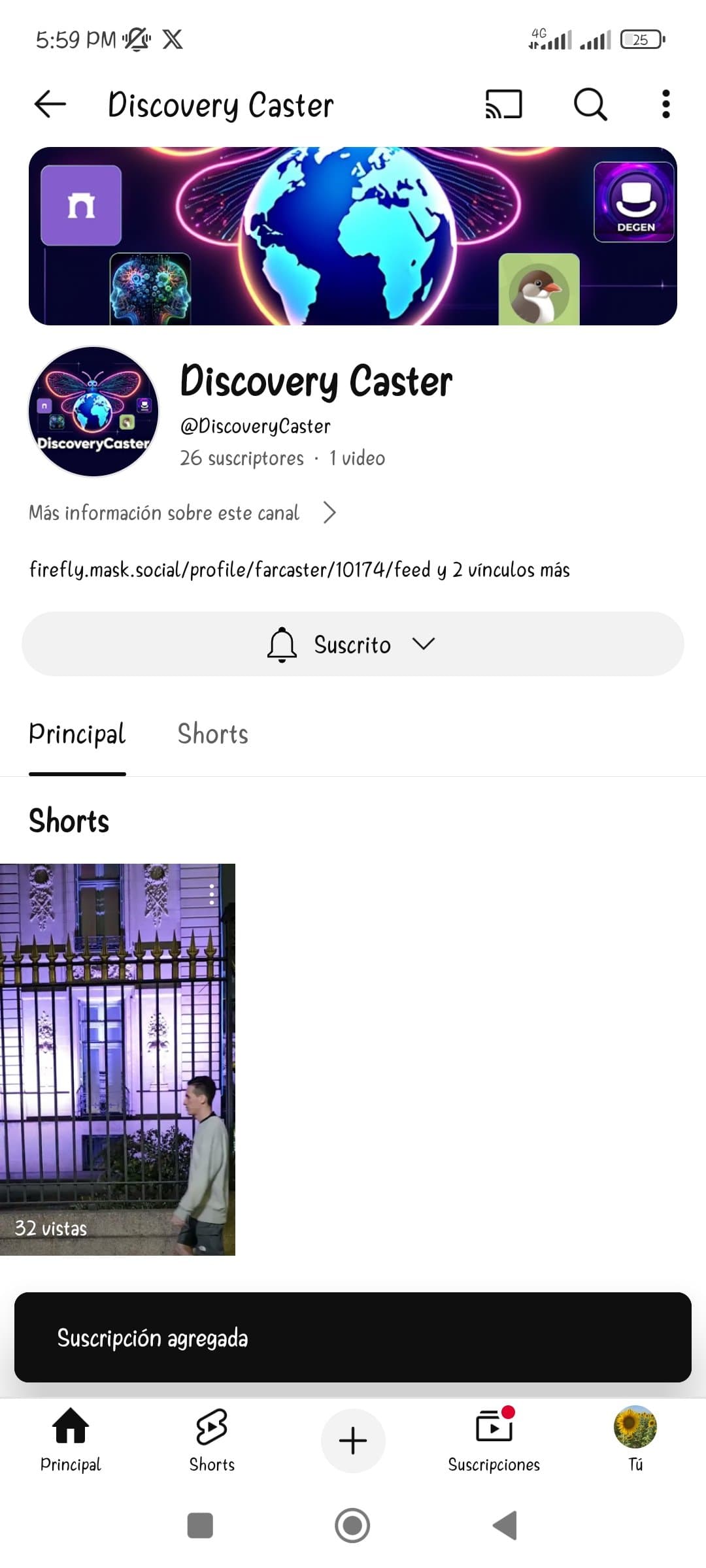Open the Tú profile tab

click(635, 1440)
